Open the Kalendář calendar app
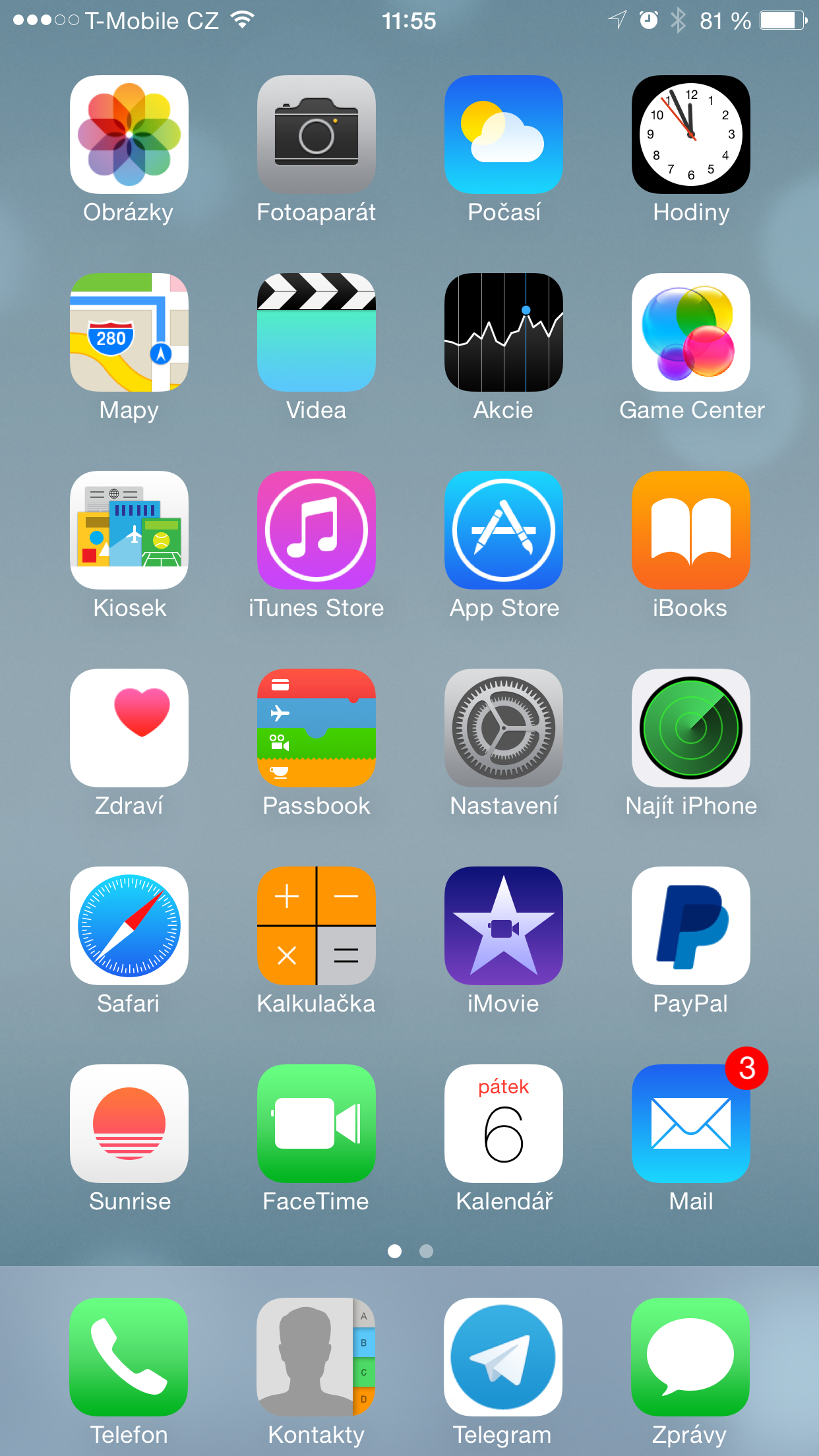 (504, 1124)
